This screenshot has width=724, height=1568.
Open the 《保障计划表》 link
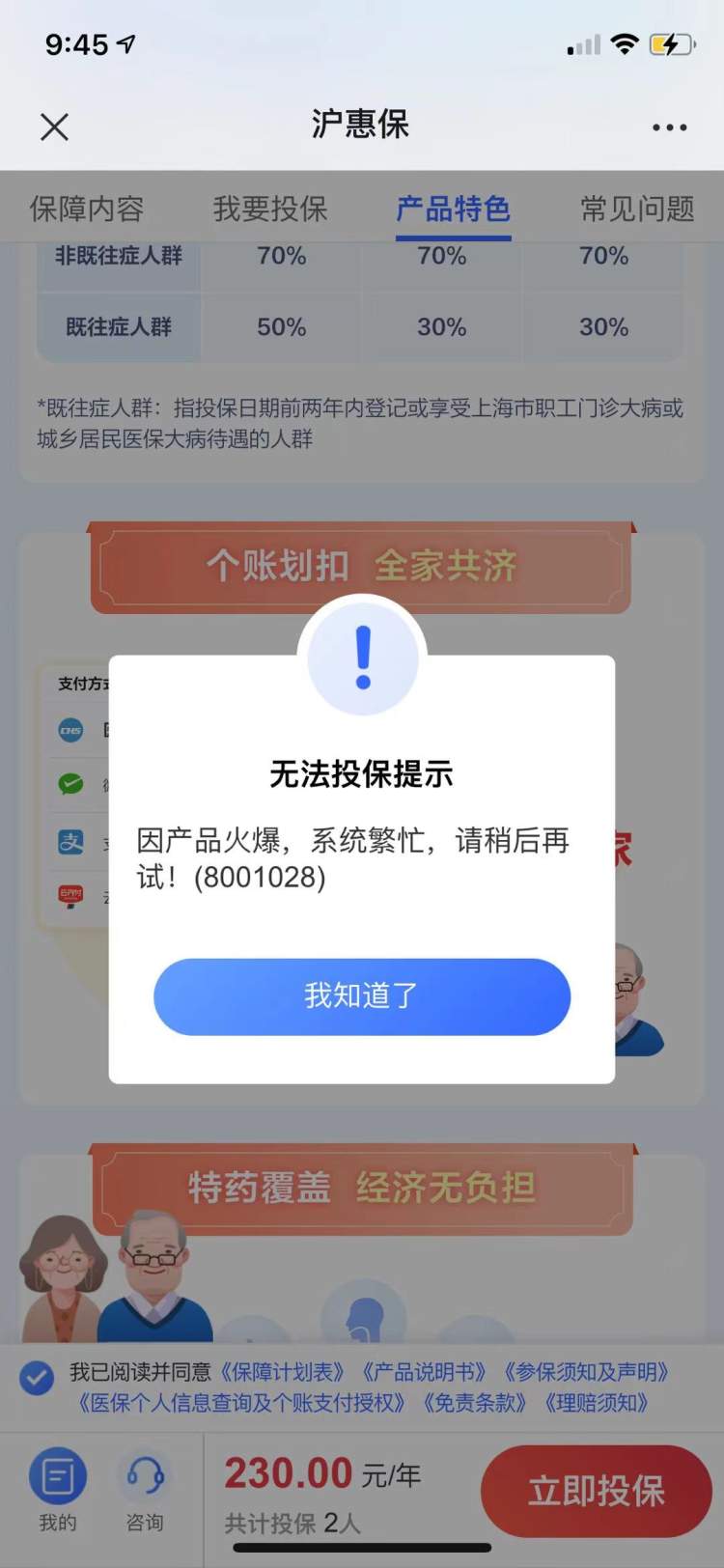(x=283, y=1372)
